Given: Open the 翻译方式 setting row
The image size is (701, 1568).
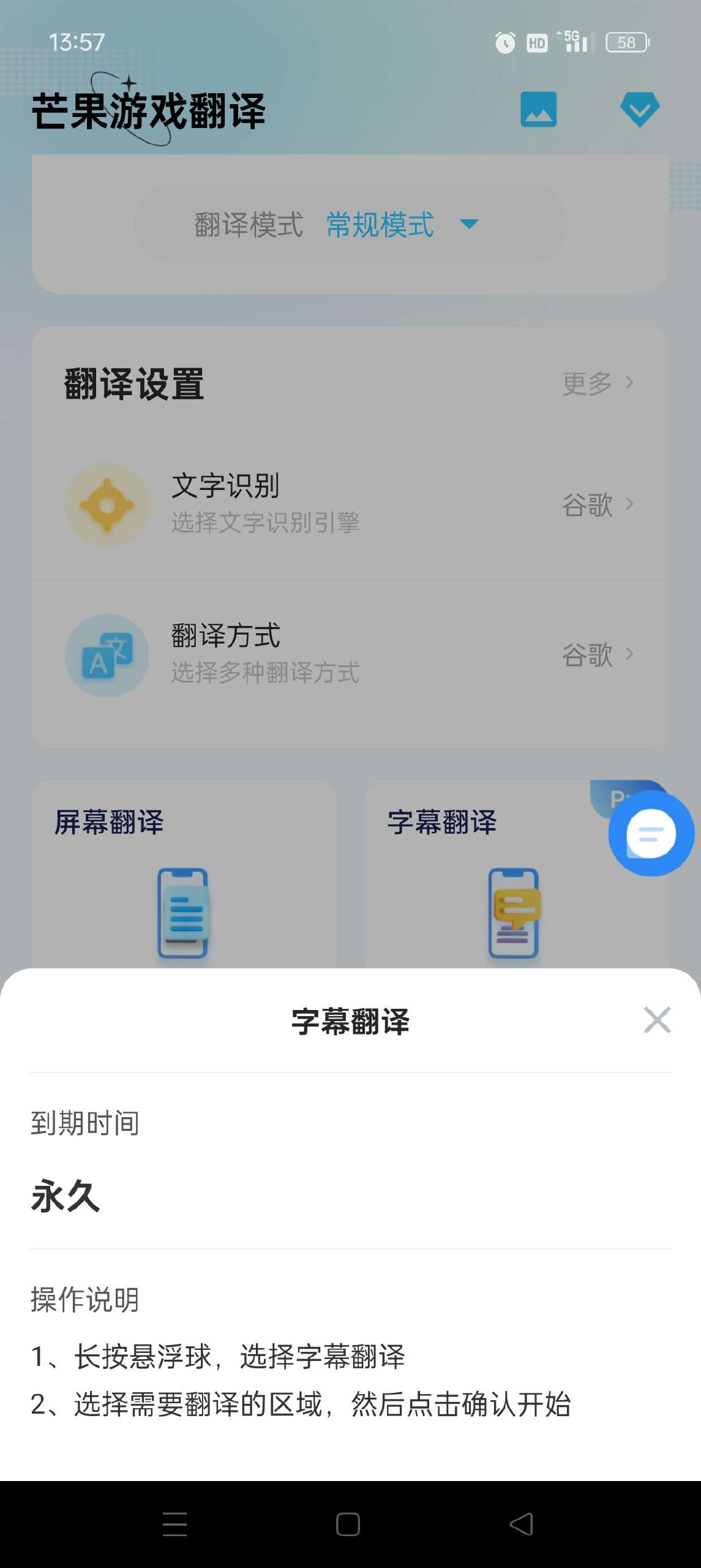Looking at the screenshot, I should (x=350, y=654).
